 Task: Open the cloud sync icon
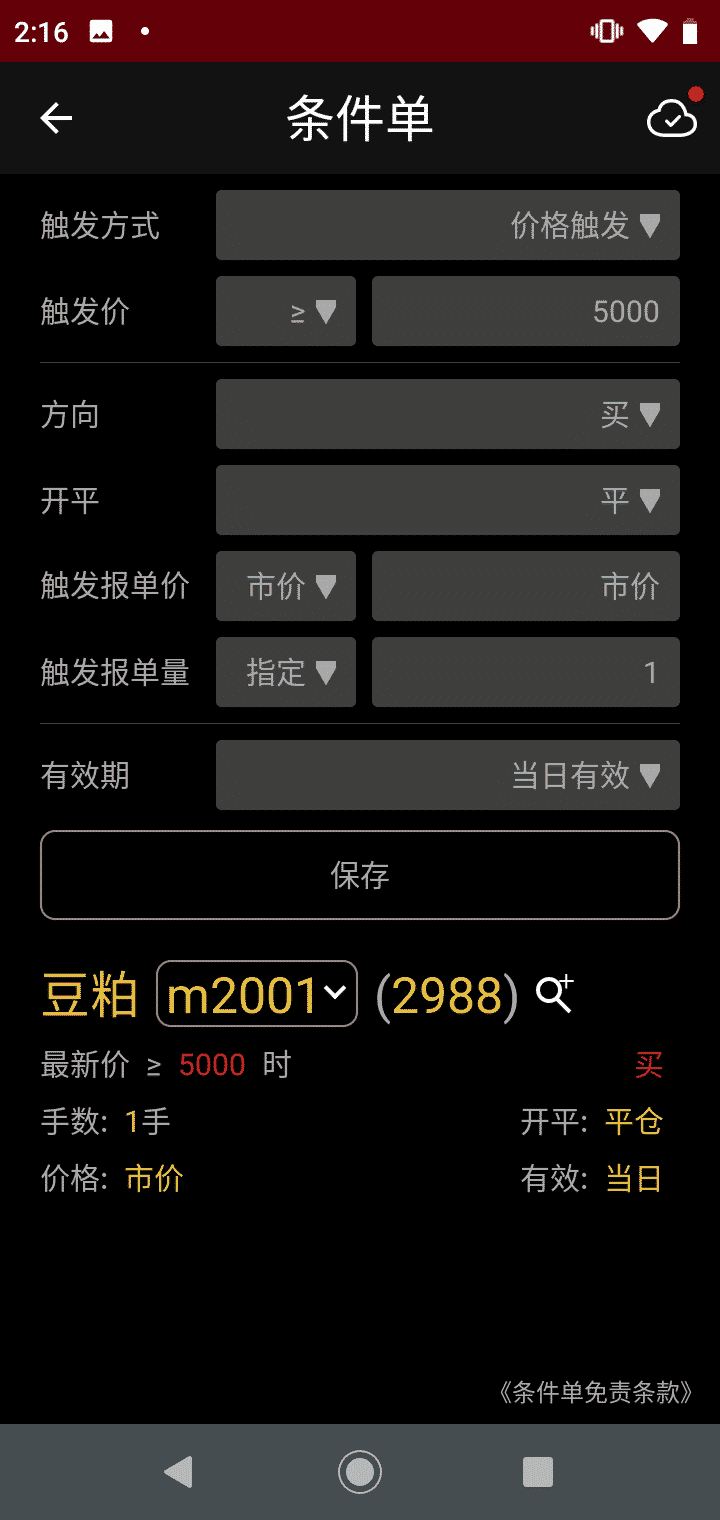tap(674, 115)
